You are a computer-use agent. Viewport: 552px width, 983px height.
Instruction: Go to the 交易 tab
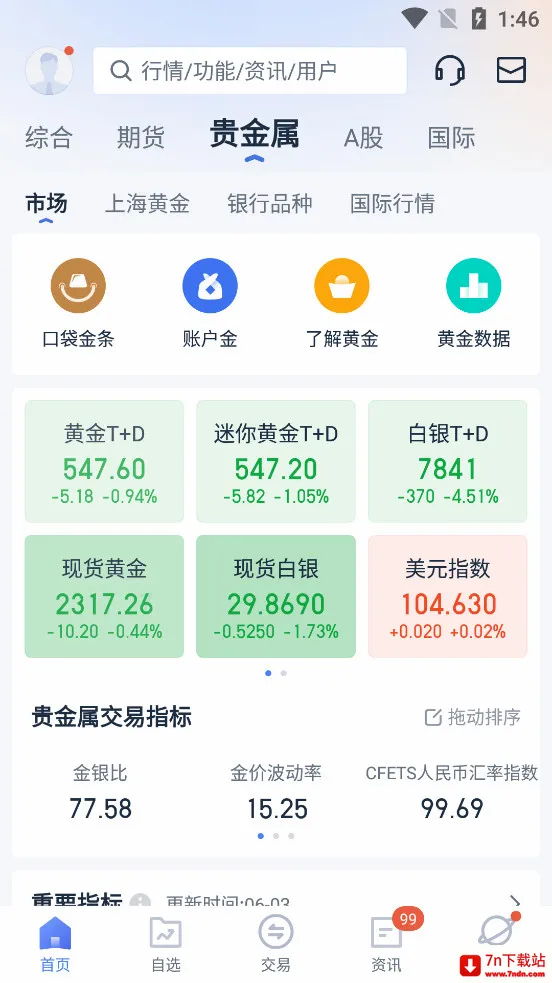pos(276,945)
